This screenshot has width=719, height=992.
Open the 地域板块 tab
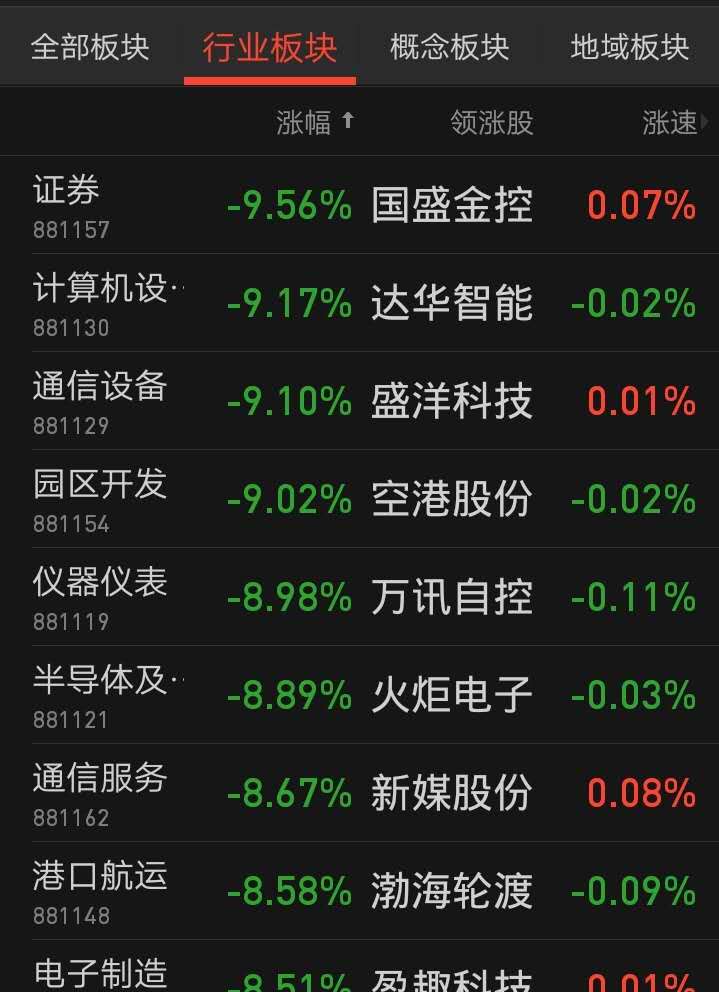point(629,47)
